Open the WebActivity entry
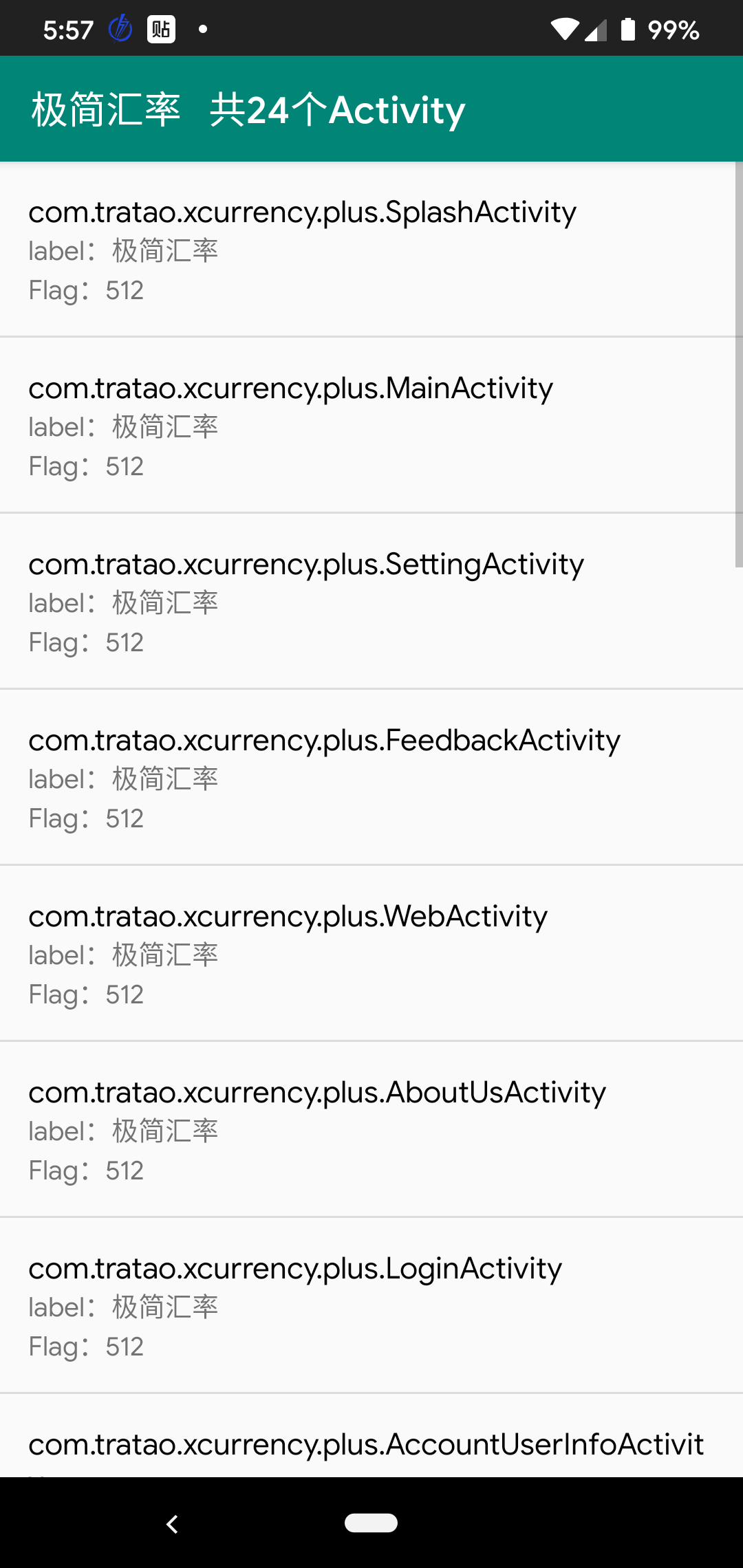Screen dimensions: 743x1568 371,955
